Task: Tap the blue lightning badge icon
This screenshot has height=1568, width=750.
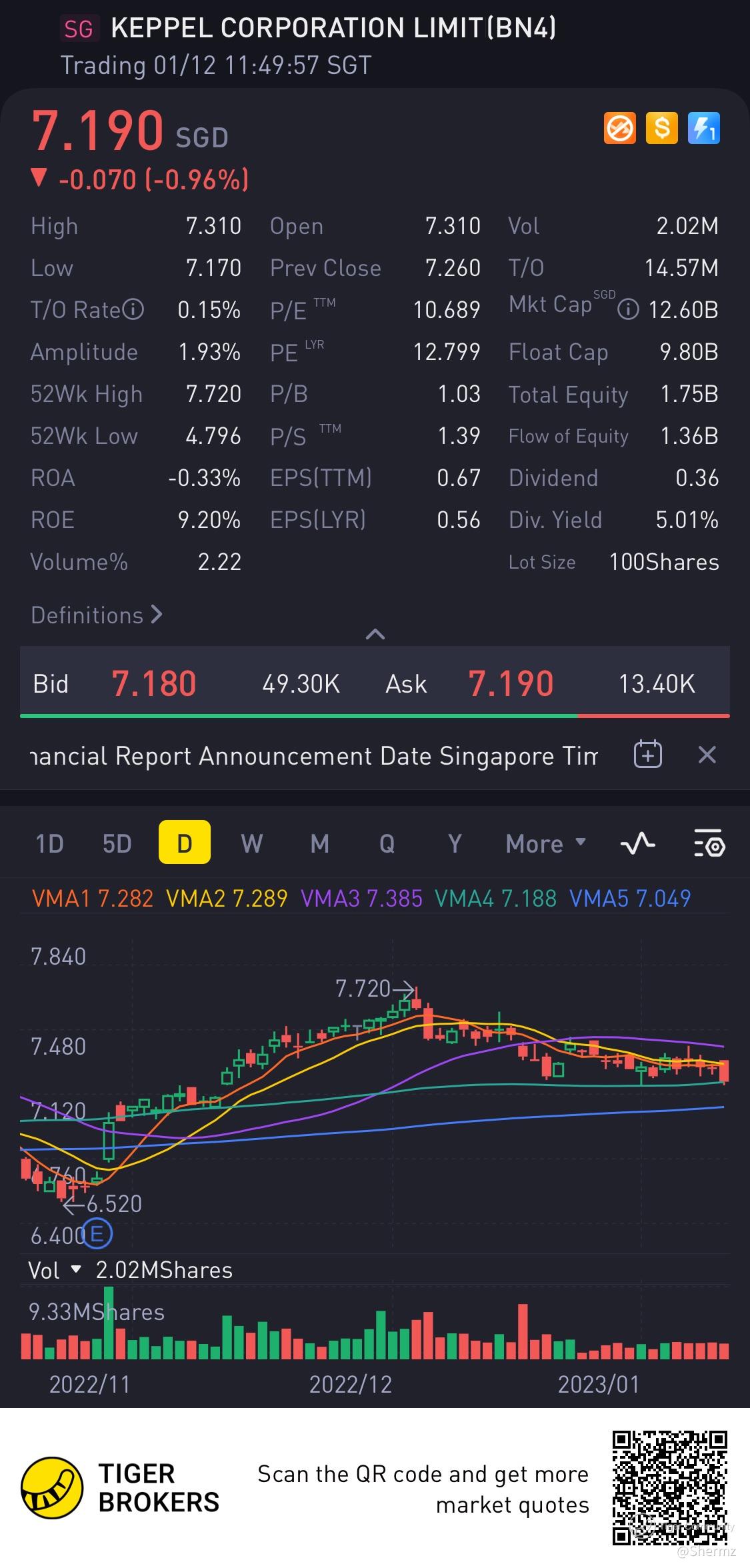Action: [703, 128]
